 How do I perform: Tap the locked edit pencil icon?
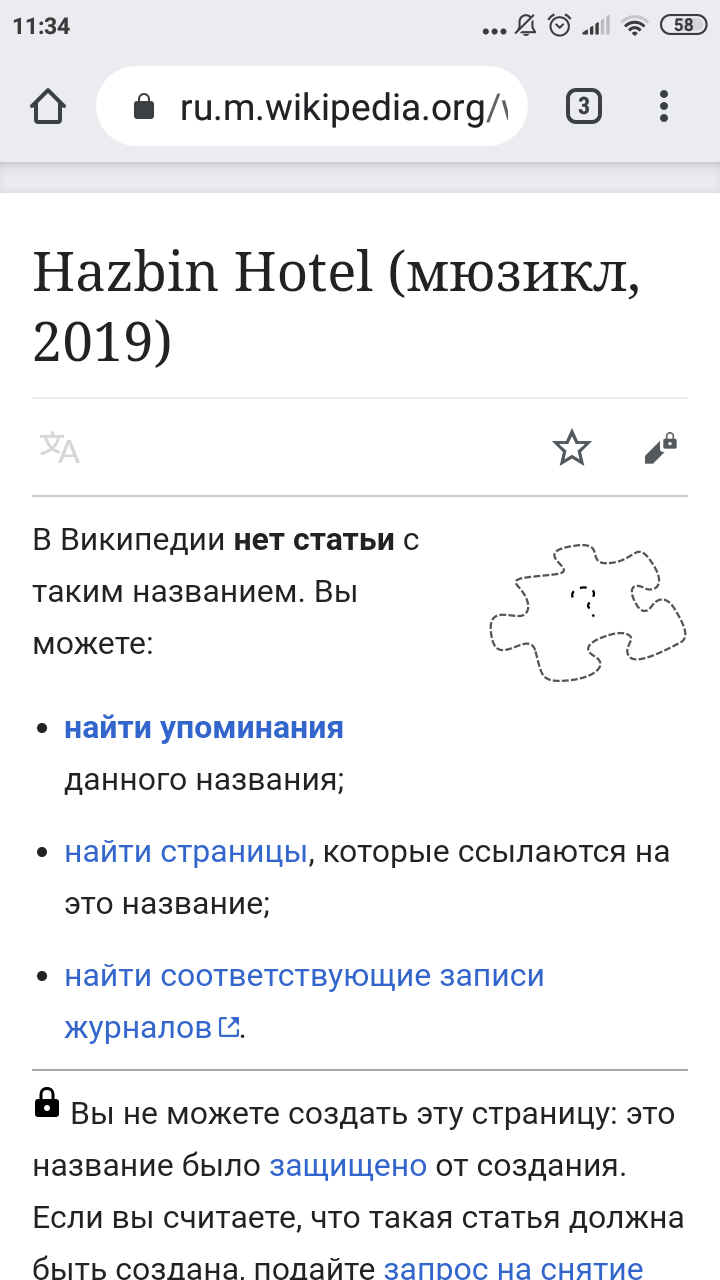(660, 449)
